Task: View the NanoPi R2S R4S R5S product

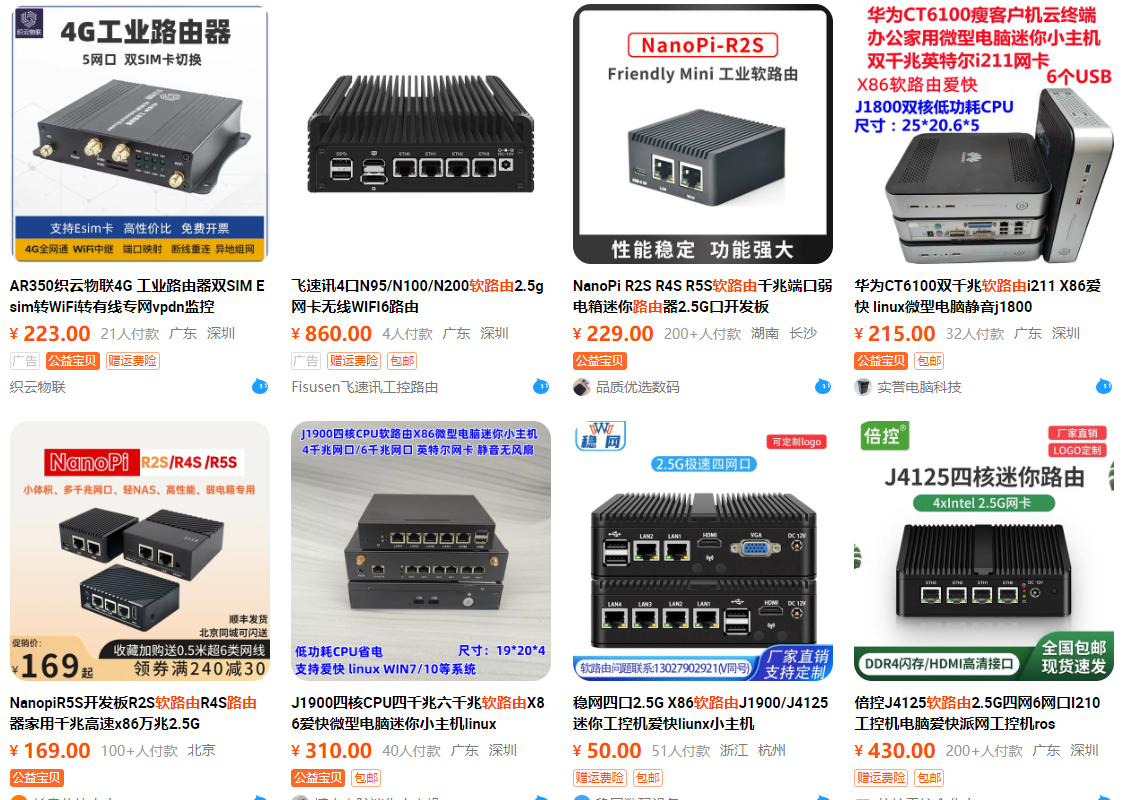Action: (x=702, y=296)
